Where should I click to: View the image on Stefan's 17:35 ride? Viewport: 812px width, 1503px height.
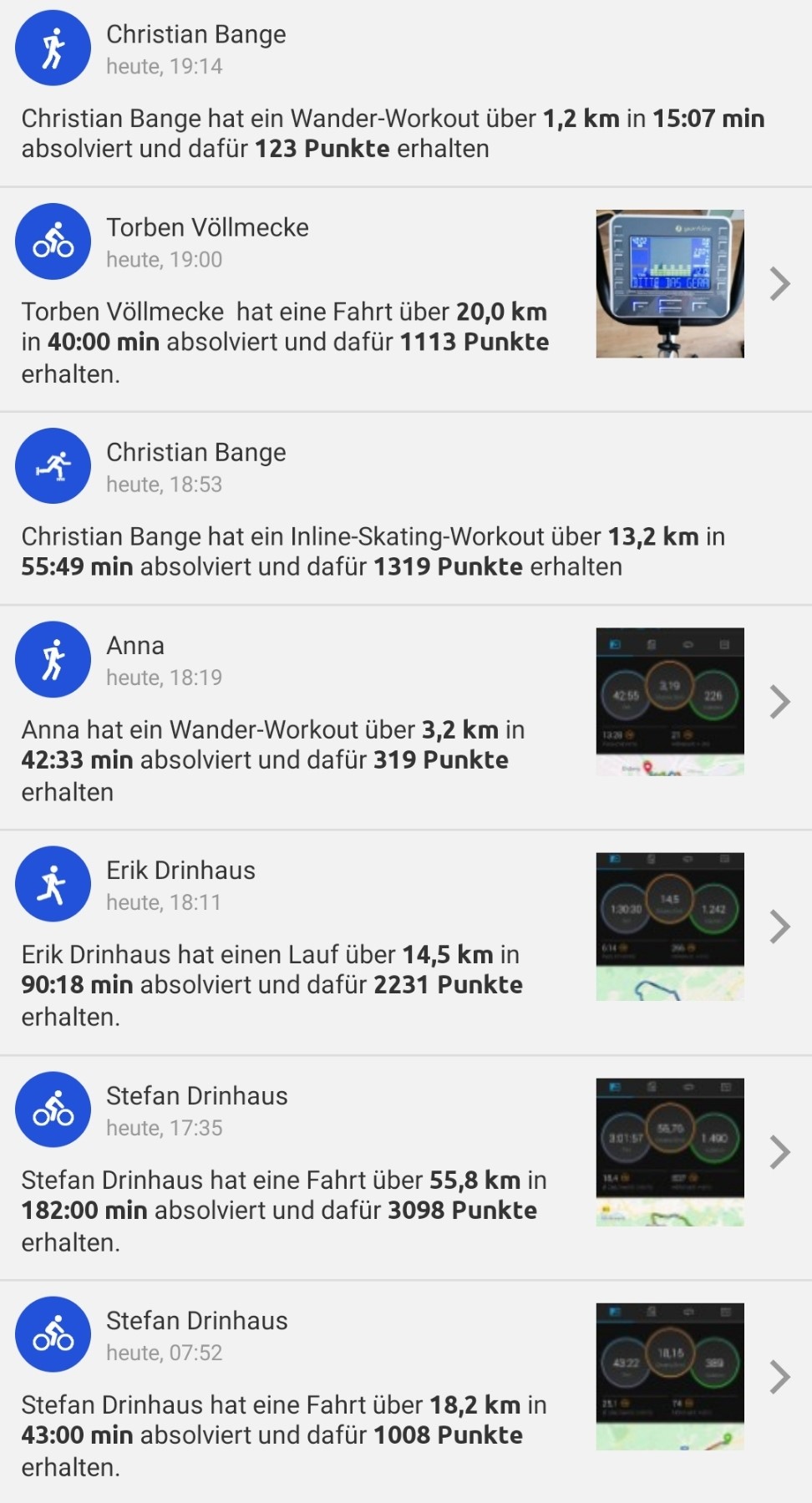coord(669,1152)
